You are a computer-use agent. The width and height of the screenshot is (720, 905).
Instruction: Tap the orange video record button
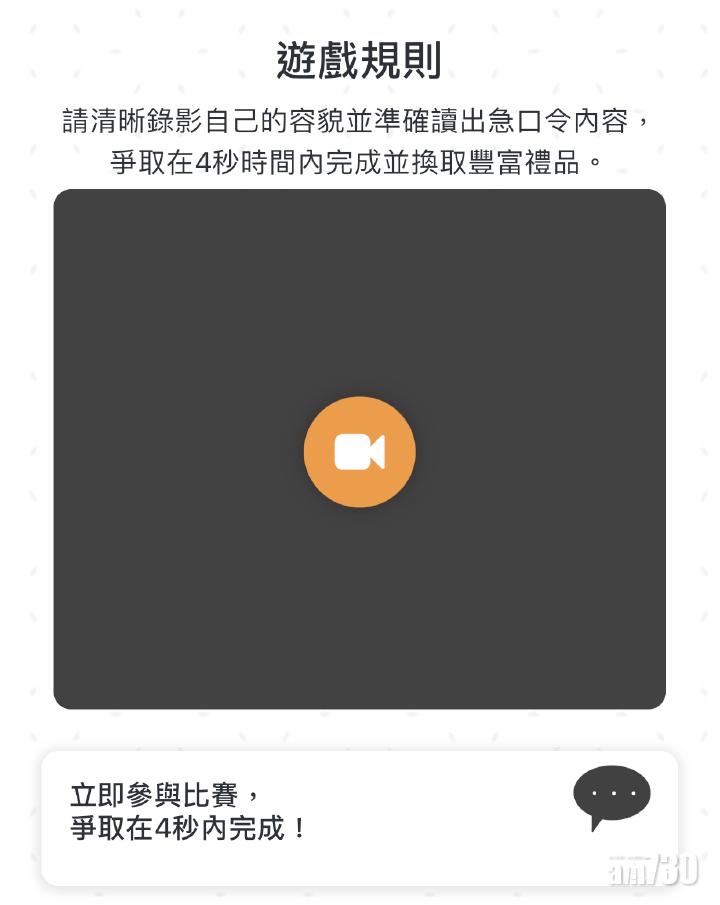point(359,452)
